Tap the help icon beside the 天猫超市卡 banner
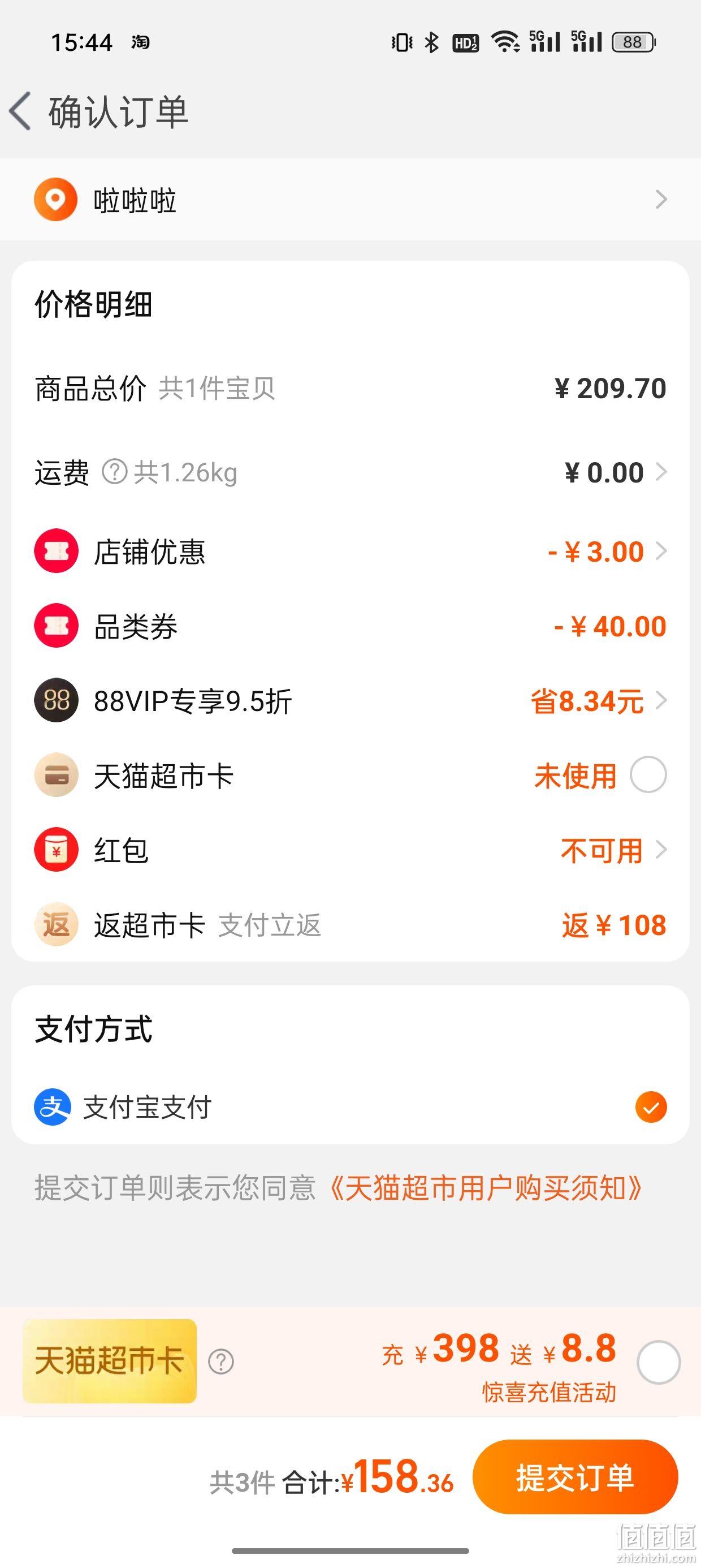 [x=221, y=1362]
